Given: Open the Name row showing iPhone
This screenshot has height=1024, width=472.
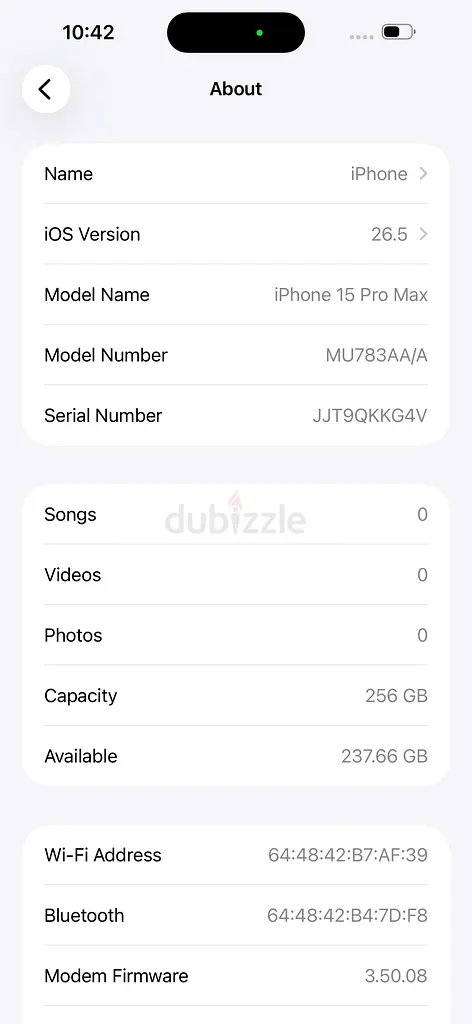Looking at the screenshot, I should (x=236, y=174).
